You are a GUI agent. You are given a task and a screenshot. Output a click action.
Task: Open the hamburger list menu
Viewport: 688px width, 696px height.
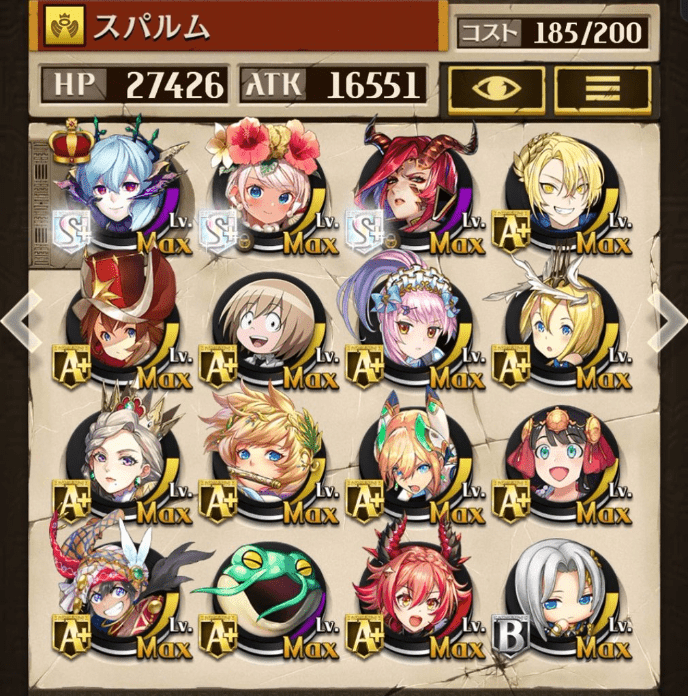coord(602,88)
